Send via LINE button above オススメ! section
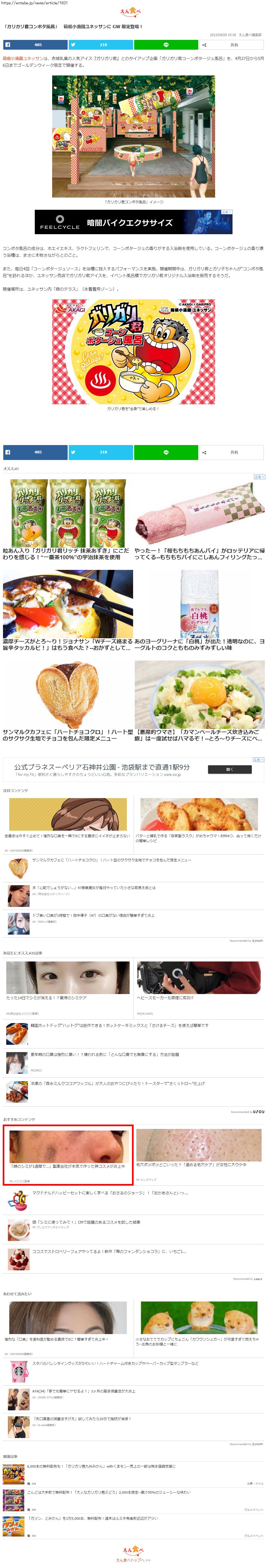This screenshot has width=267, height=1568. coord(166,452)
